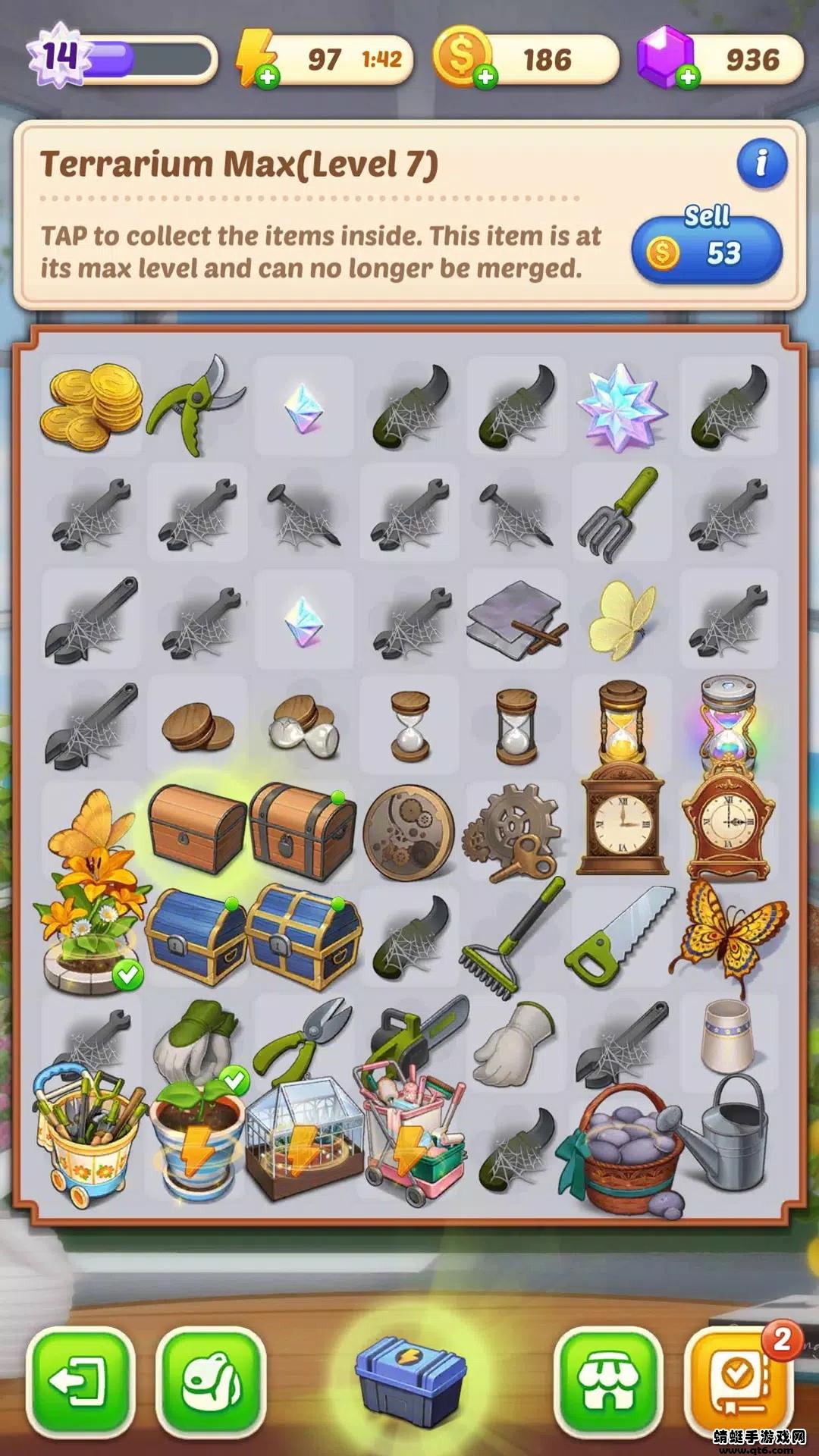
Task: Open the task list with 2 notifications
Action: pyautogui.click(x=739, y=1382)
